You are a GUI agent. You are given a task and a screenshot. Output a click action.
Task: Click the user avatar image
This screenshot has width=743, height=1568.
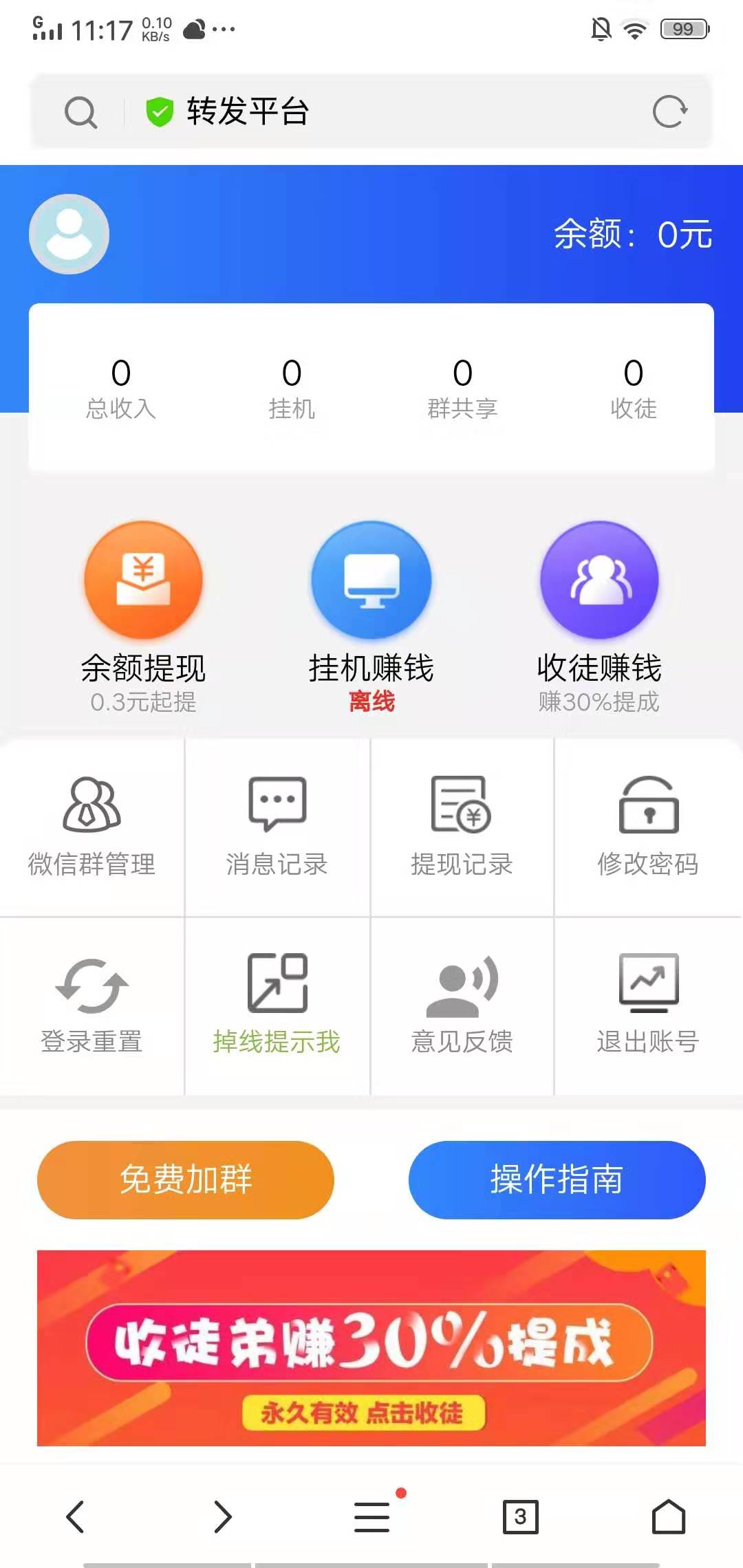coord(68,233)
